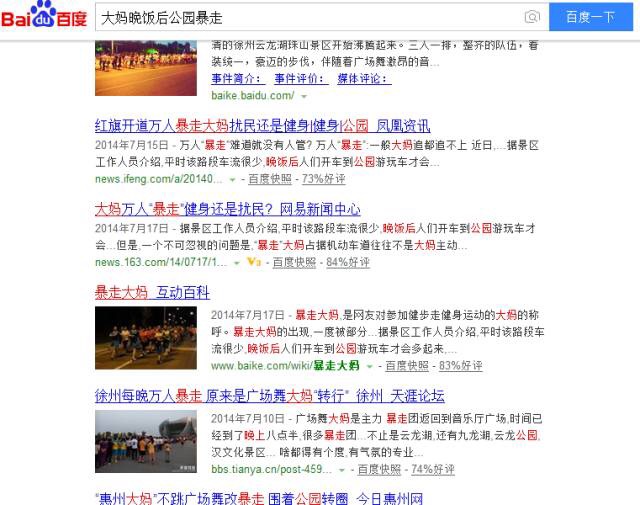Open the 暴走大妈 互动百科 result
Screen dimensions: 640x505
pos(152,293)
